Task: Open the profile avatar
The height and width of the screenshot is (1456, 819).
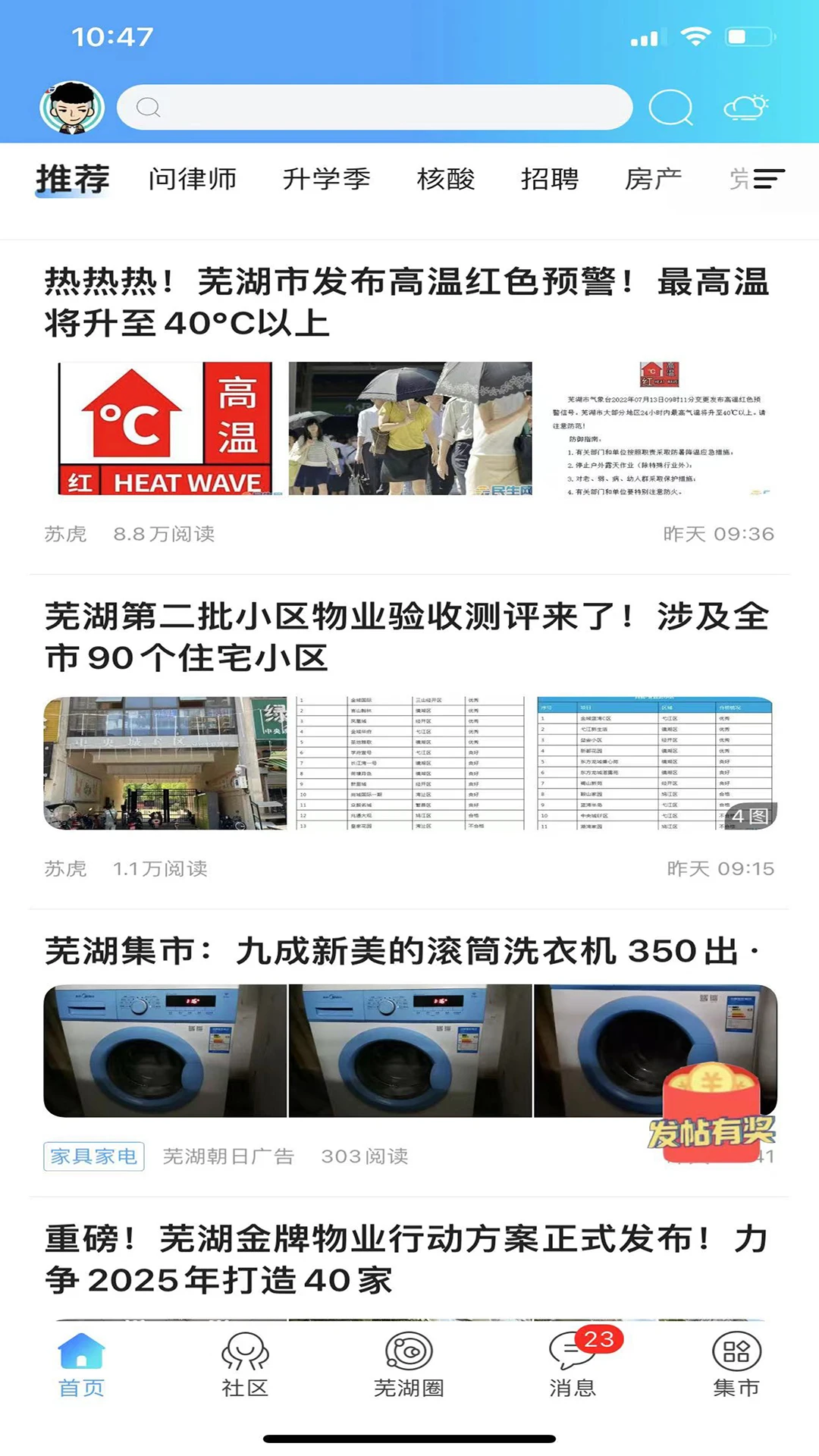Action: [x=72, y=108]
